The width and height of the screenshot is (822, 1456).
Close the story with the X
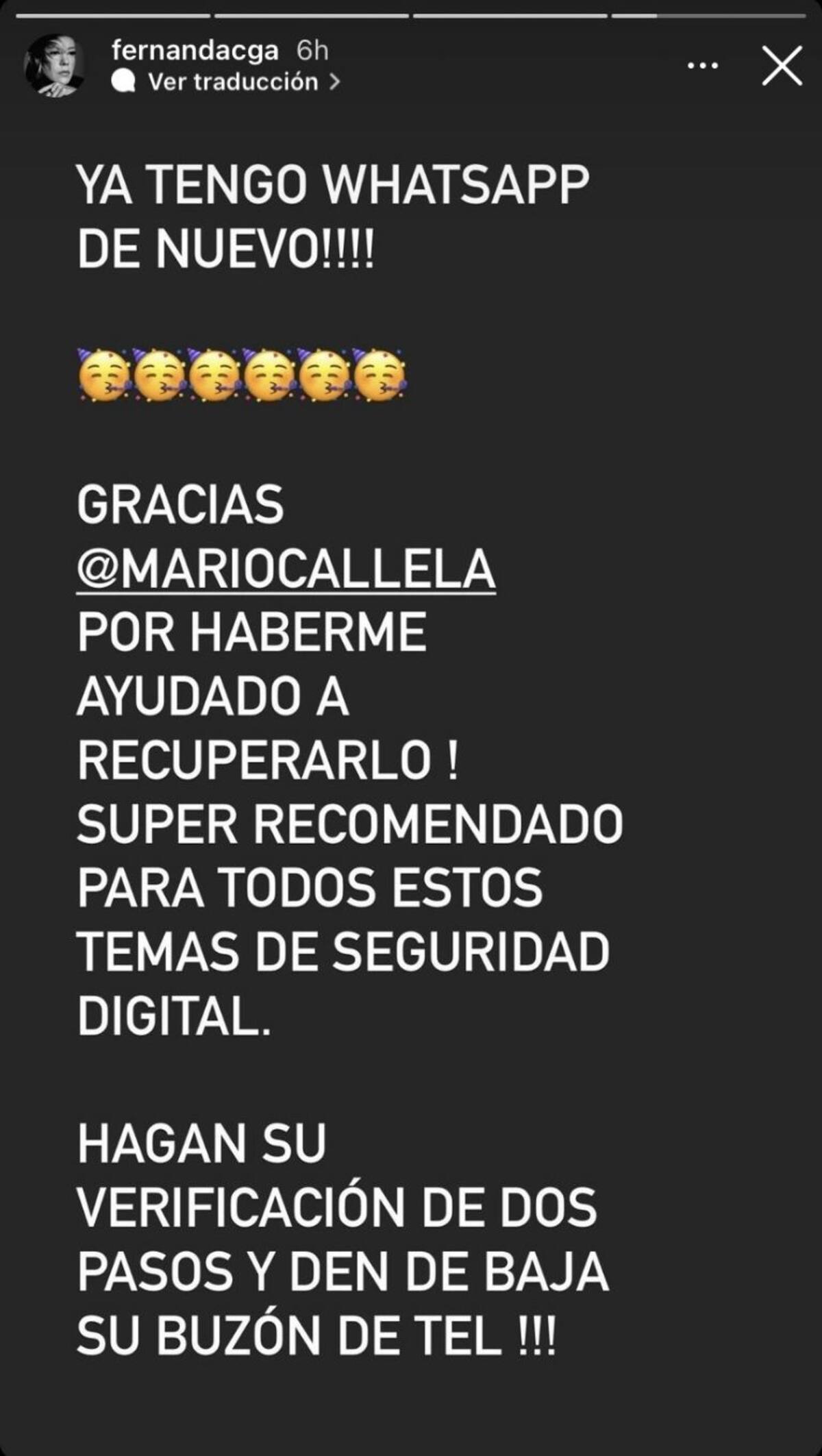782,66
